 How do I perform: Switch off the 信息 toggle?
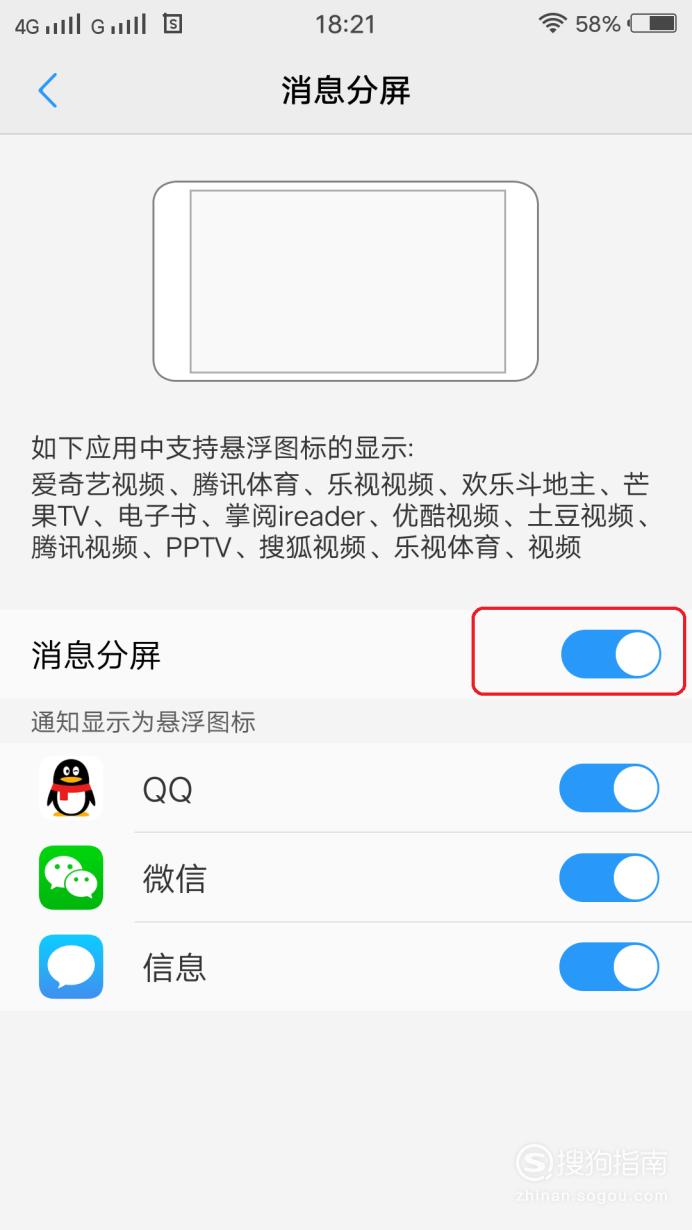609,967
